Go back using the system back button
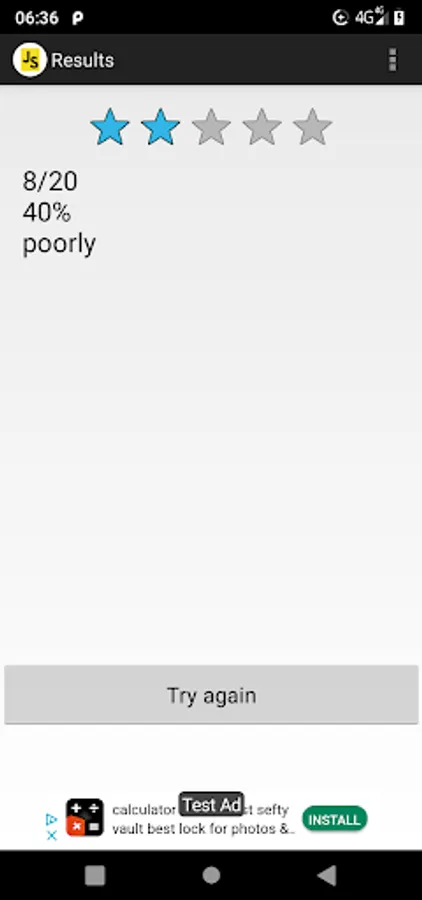This screenshot has width=422, height=900. (327, 875)
